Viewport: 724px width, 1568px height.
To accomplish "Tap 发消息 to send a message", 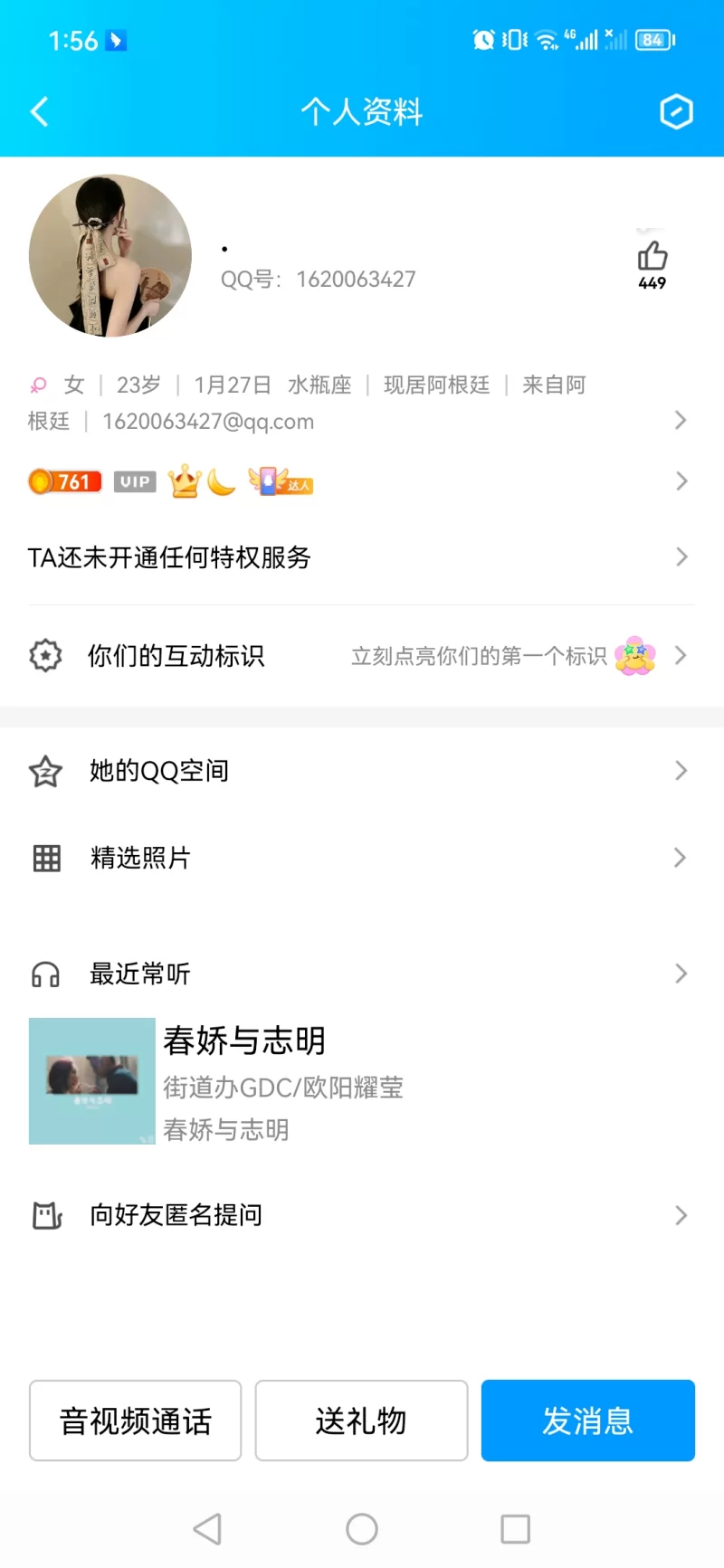I will (587, 1421).
